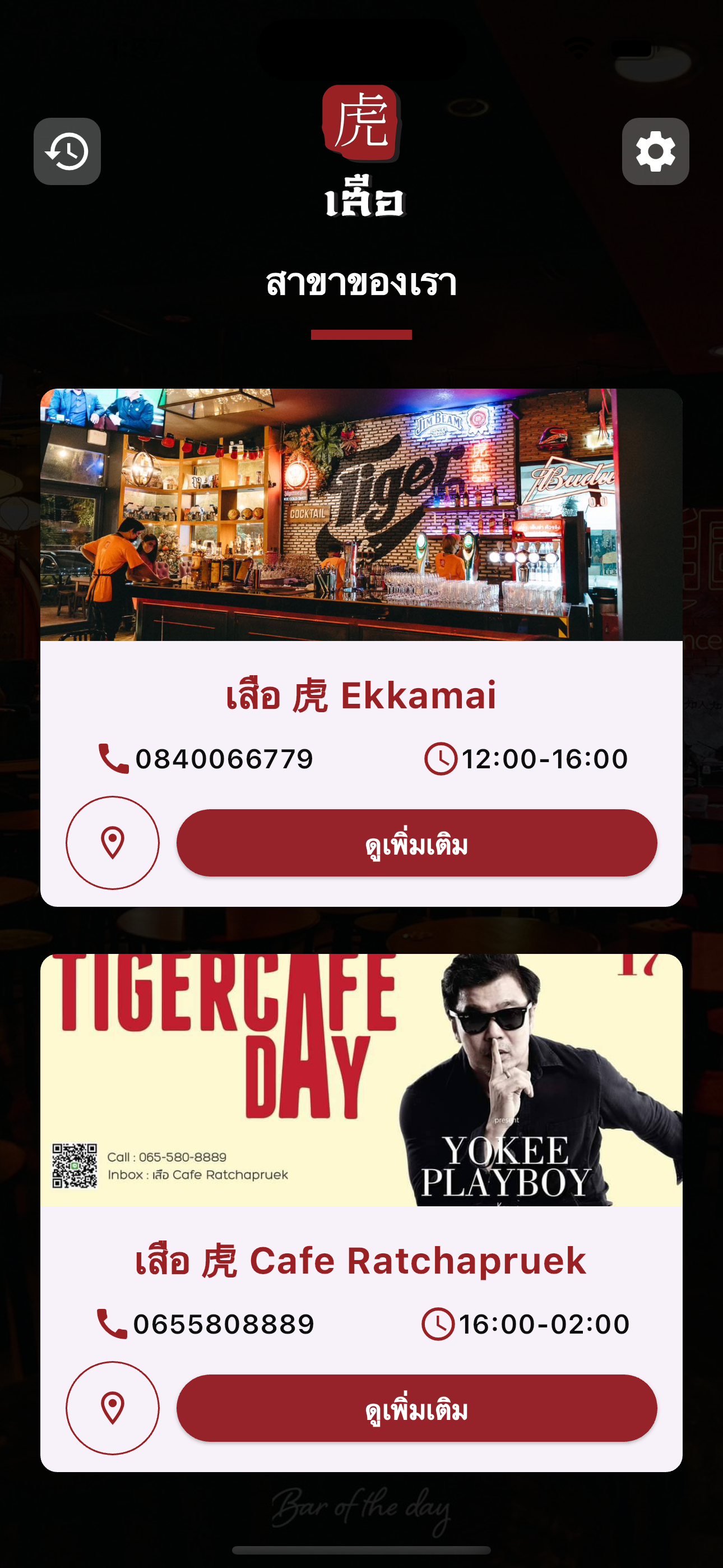Tap ดูเพิ่มเติม for Cafe Ratchapruek

[x=416, y=1407]
